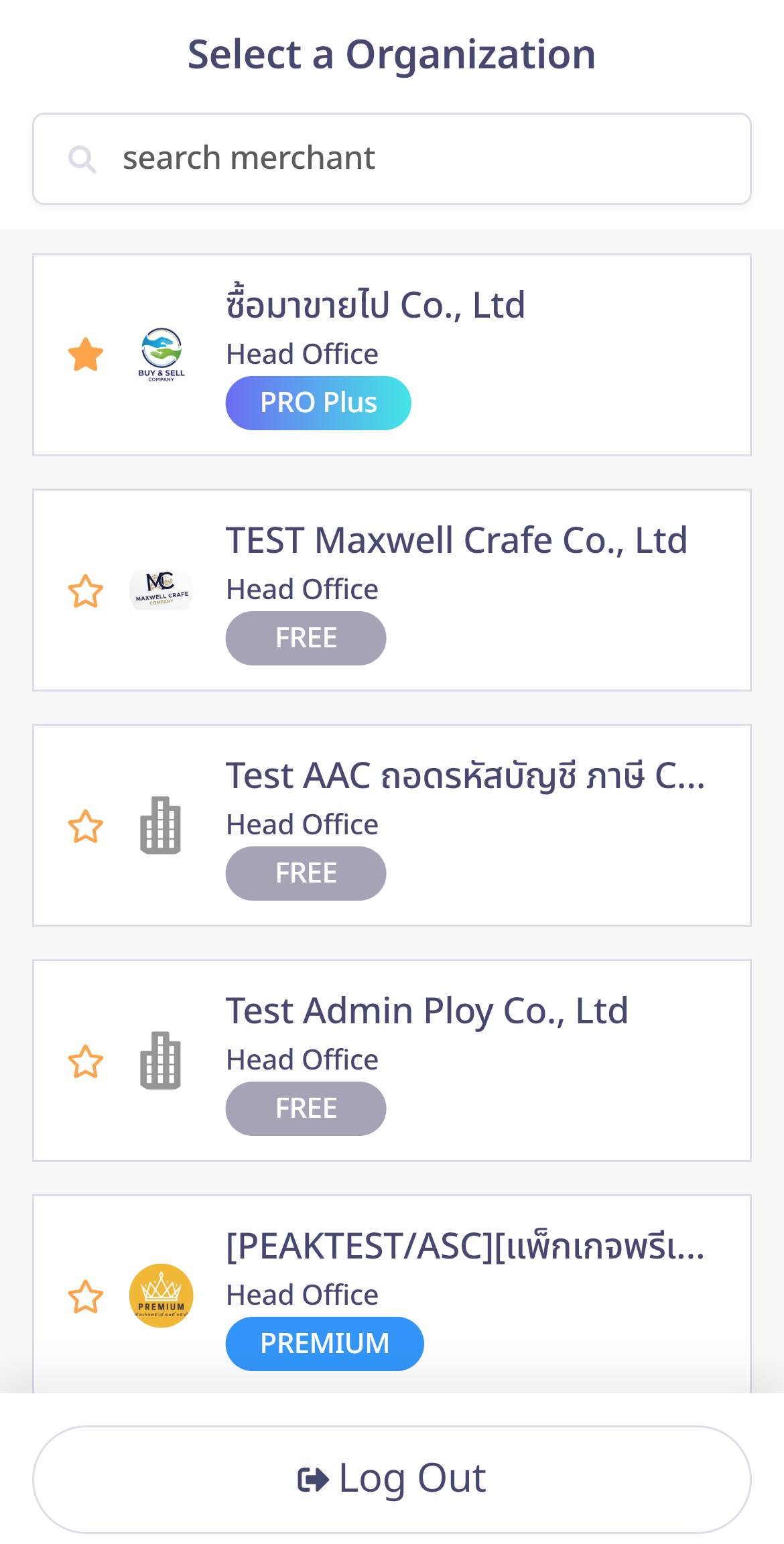Click the building icon for Test AAC
This screenshot has height=1544, width=784.
pyautogui.click(x=160, y=826)
